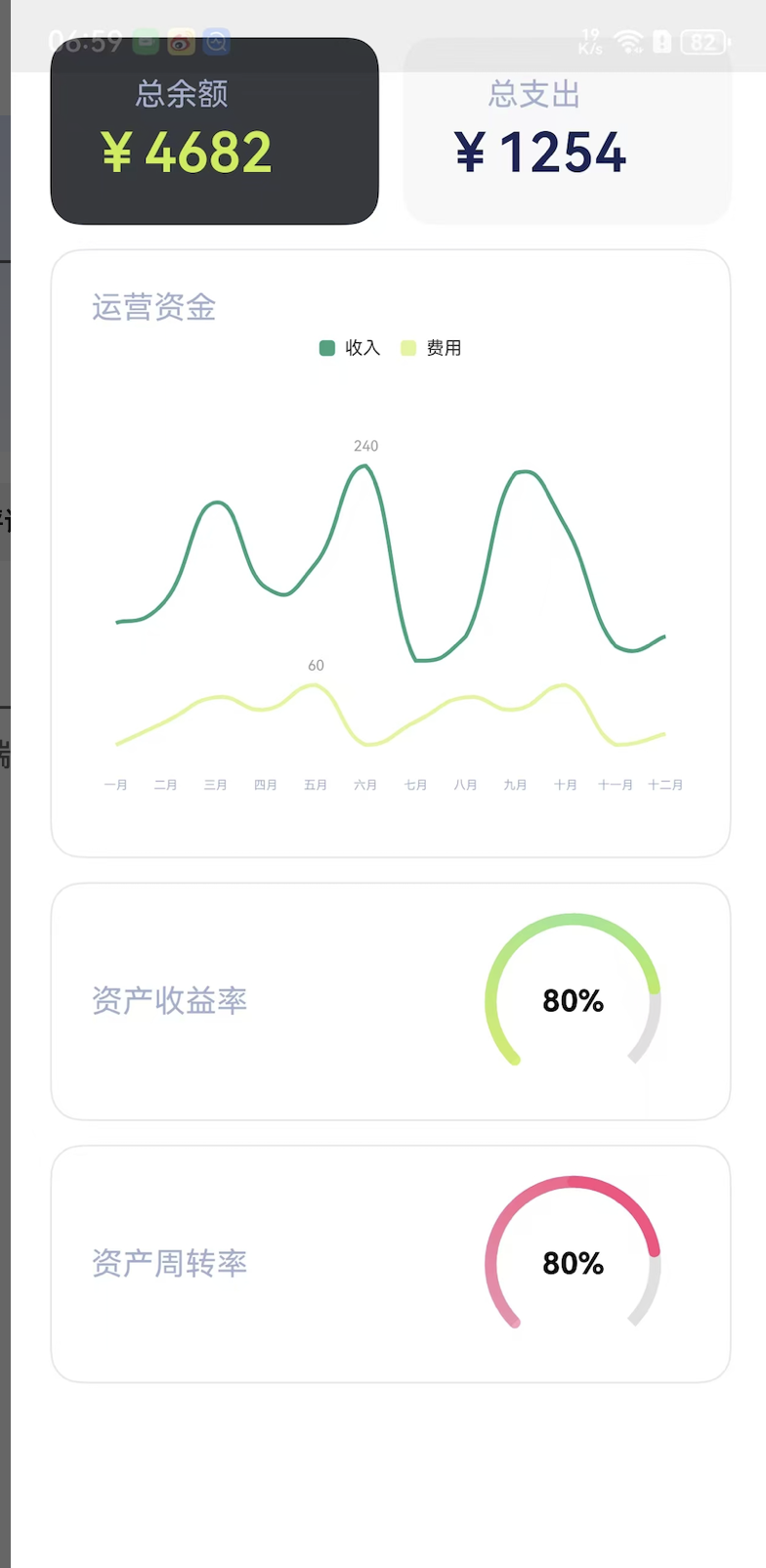Open the 总余额 balance card
The height and width of the screenshot is (1568, 766).
pyautogui.click(x=214, y=132)
